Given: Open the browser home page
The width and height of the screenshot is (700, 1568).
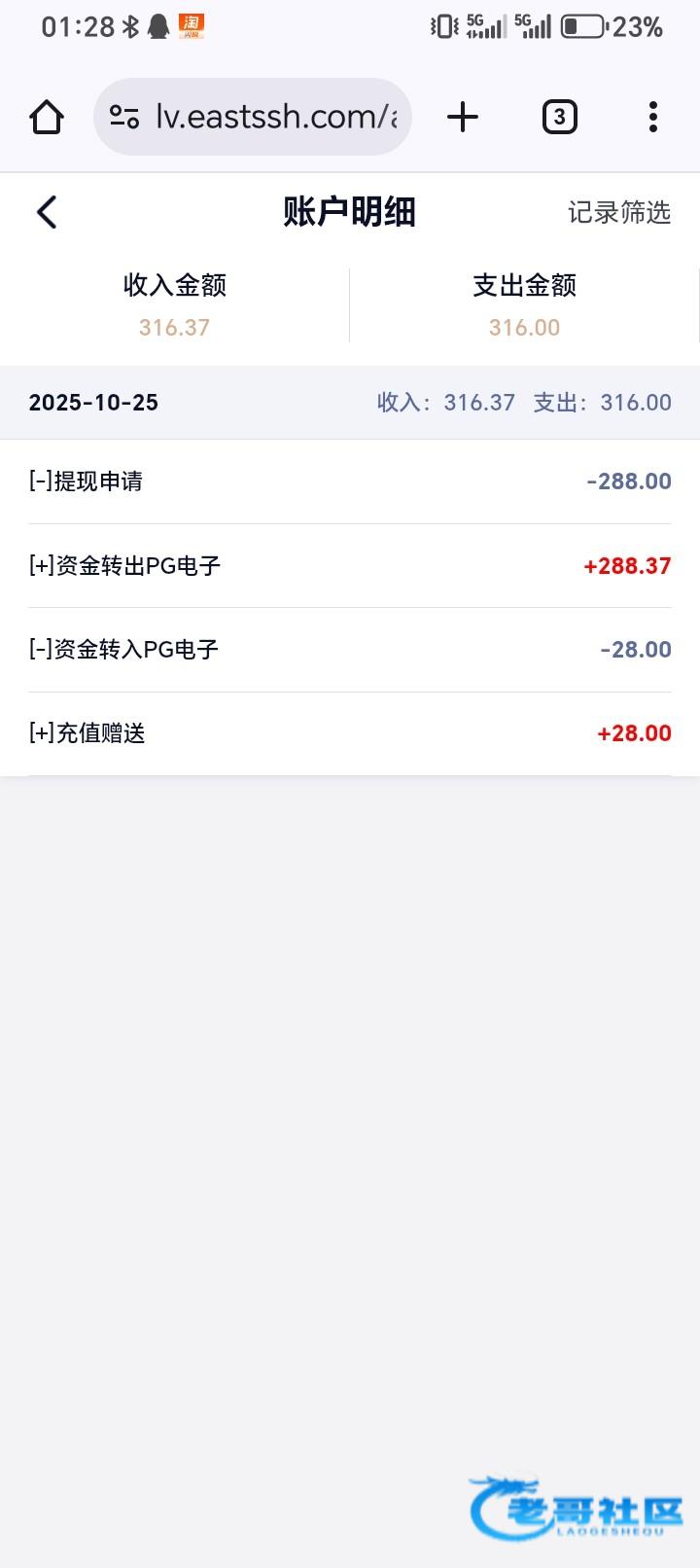Looking at the screenshot, I should pyautogui.click(x=47, y=117).
